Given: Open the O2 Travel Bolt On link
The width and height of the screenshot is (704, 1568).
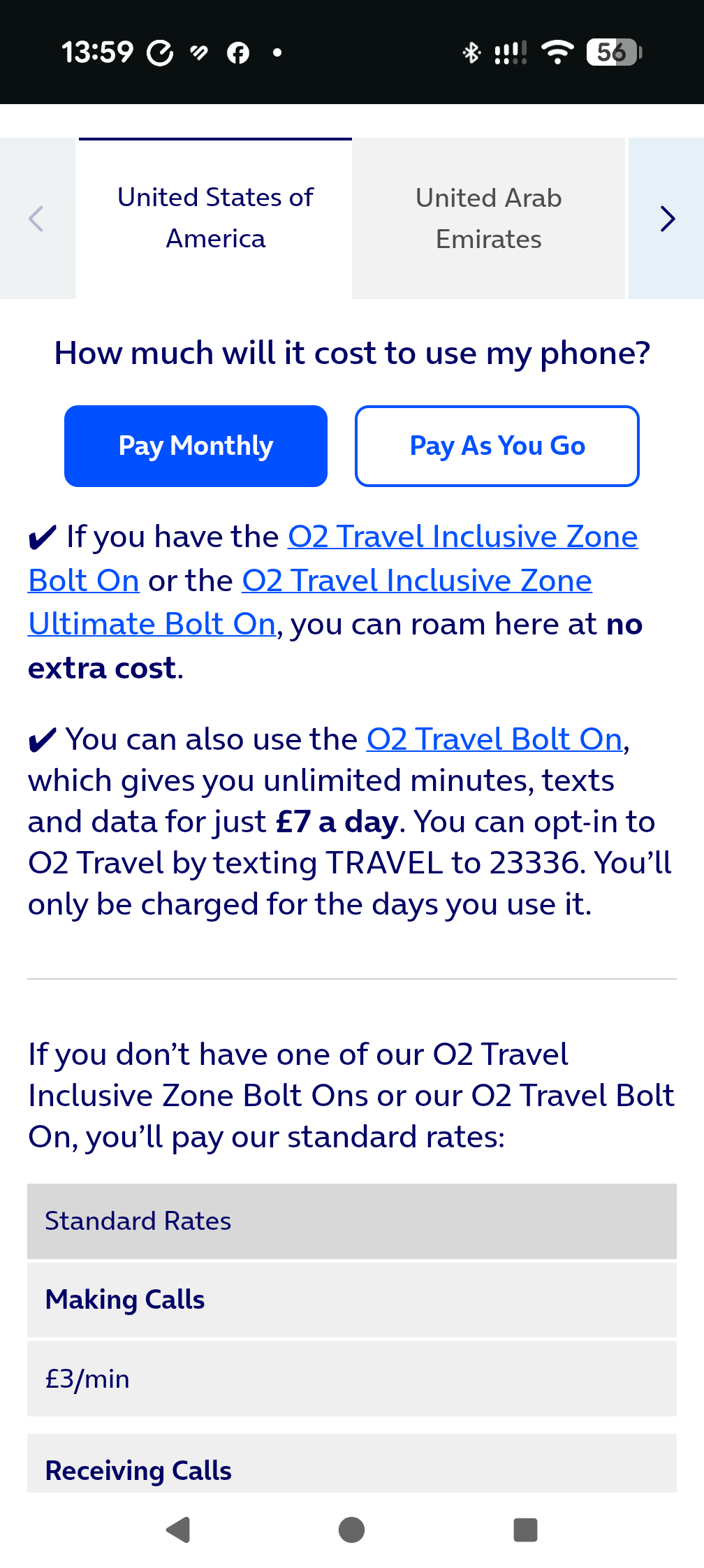Looking at the screenshot, I should pos(494,739).
